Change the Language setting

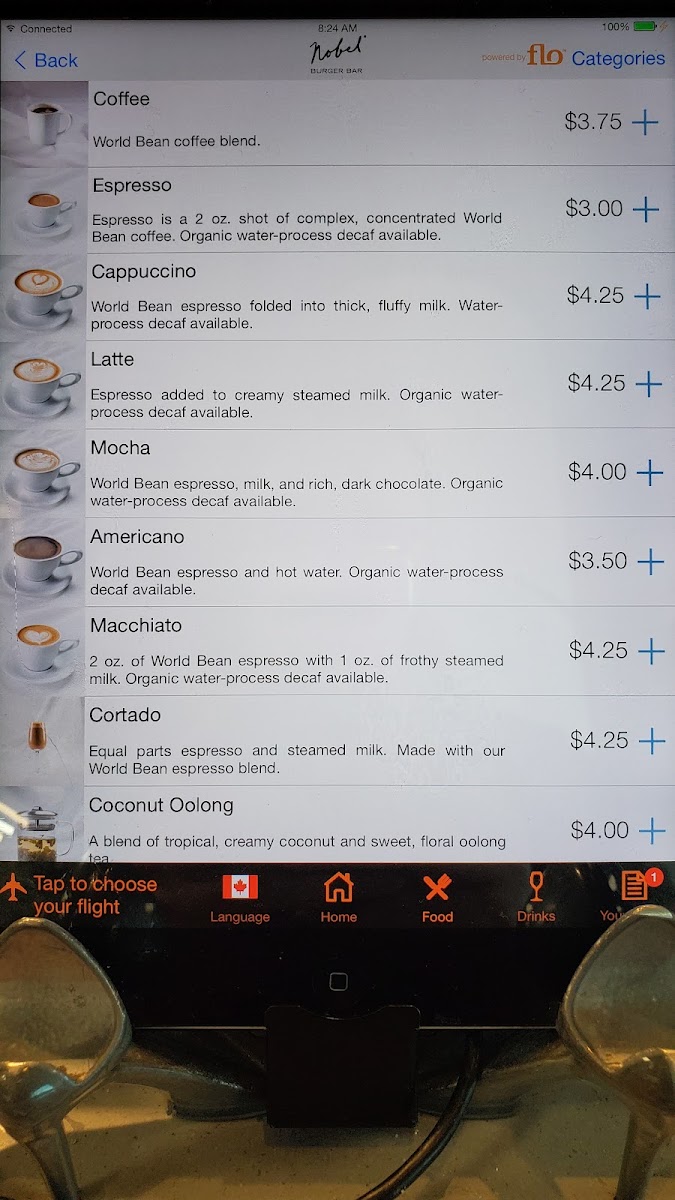click(x=240, y=897)
